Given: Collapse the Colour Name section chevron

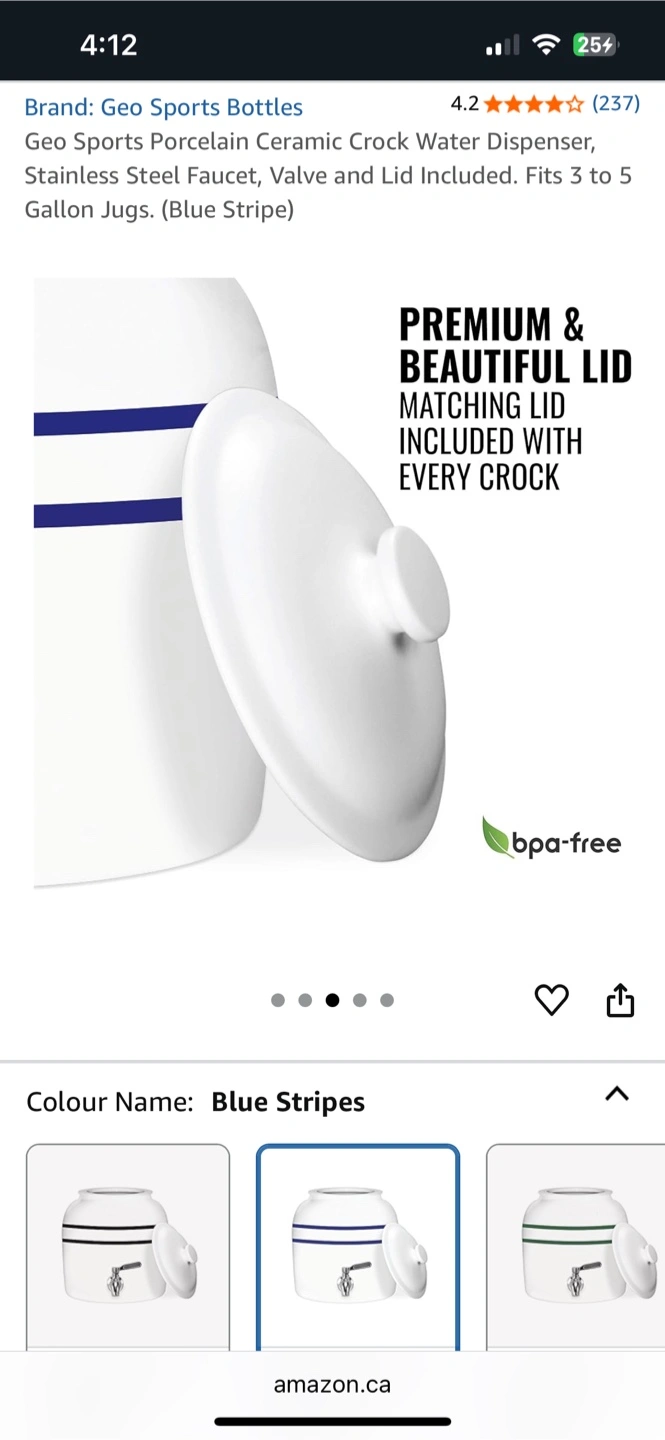Looking at the screenshot, I should pos(617,1094).
